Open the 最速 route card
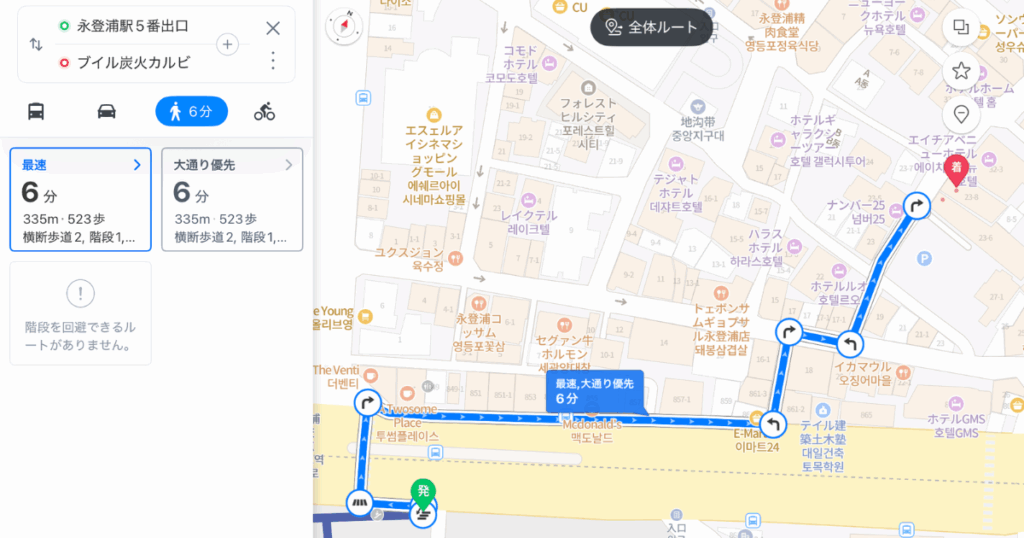 click(80, 199)
